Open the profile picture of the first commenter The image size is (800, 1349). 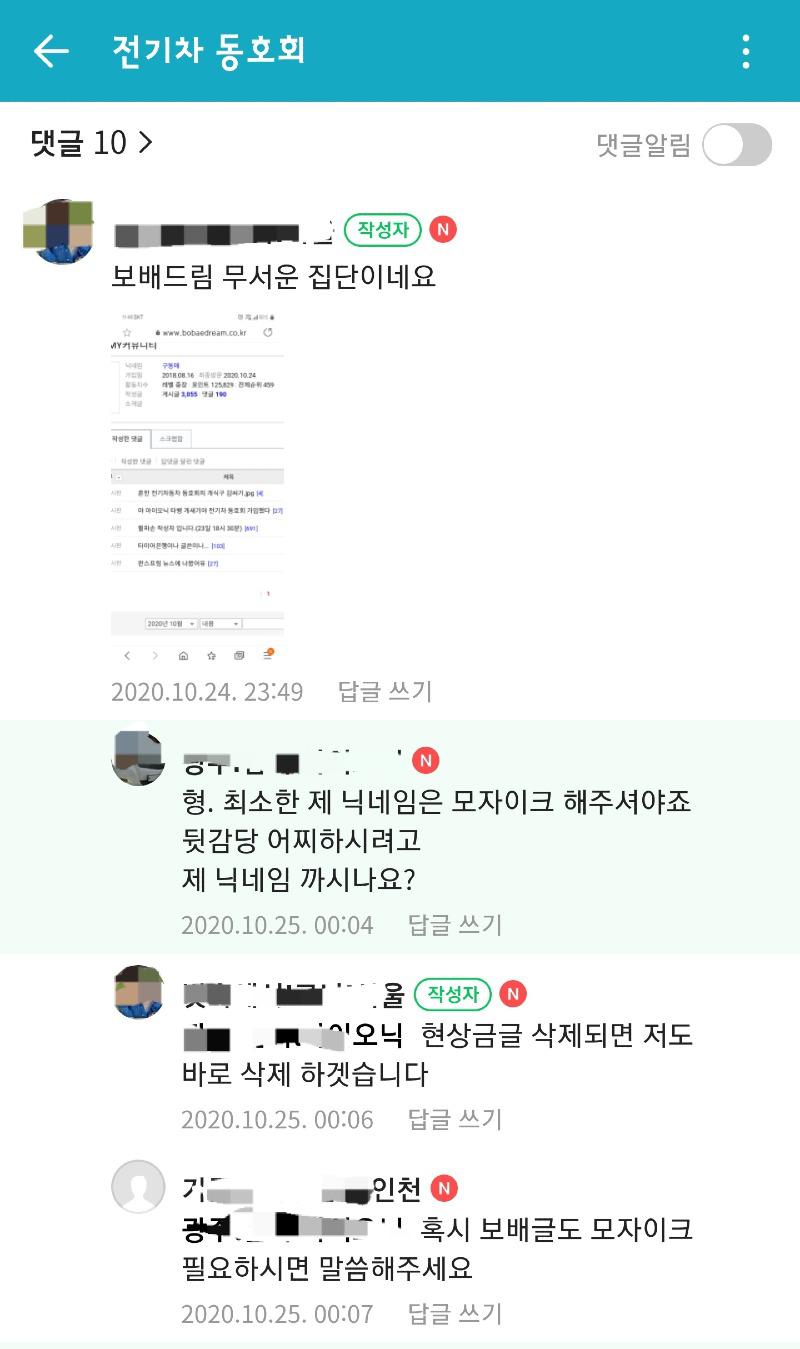pyautogui.click(x=59, y=230)
